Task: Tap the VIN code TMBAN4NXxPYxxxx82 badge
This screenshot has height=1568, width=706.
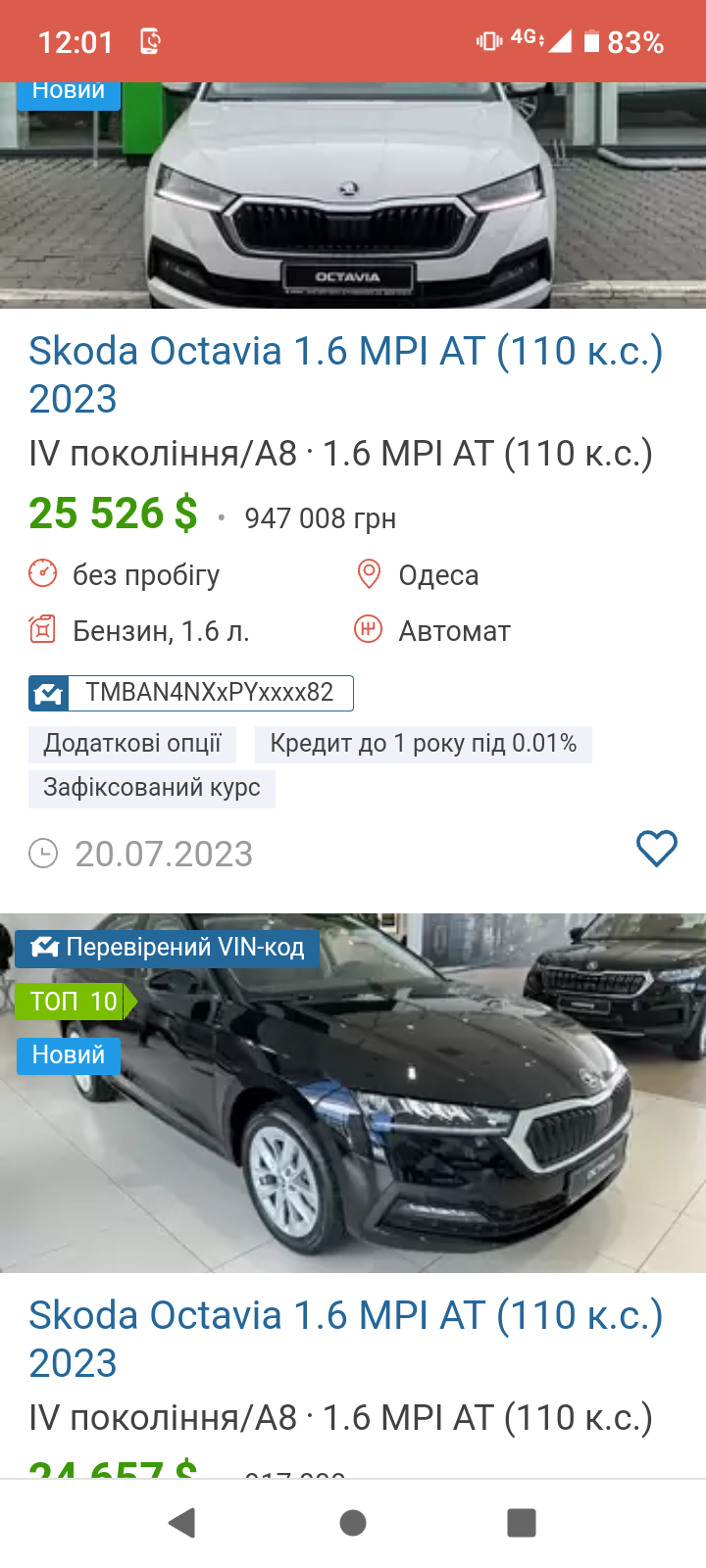Action: 191,693
